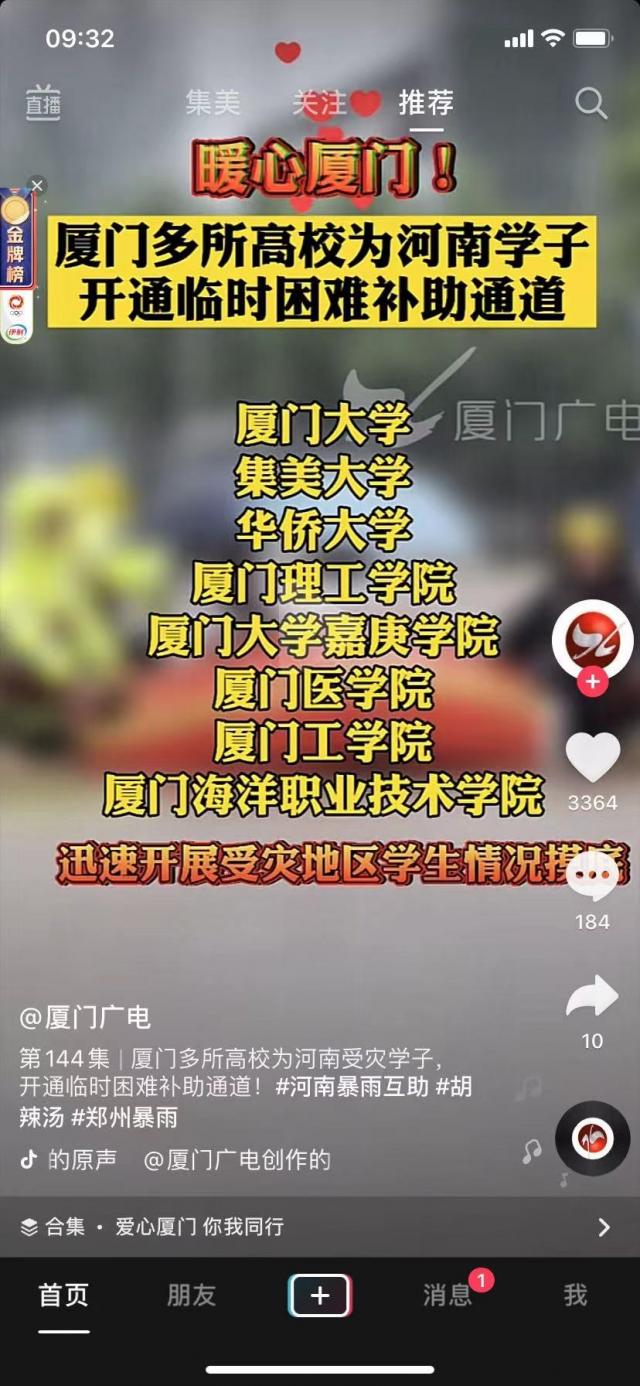Select the 推荐 tab
Viewport: 640px width, 1386px height.
[x=426, y=102]
